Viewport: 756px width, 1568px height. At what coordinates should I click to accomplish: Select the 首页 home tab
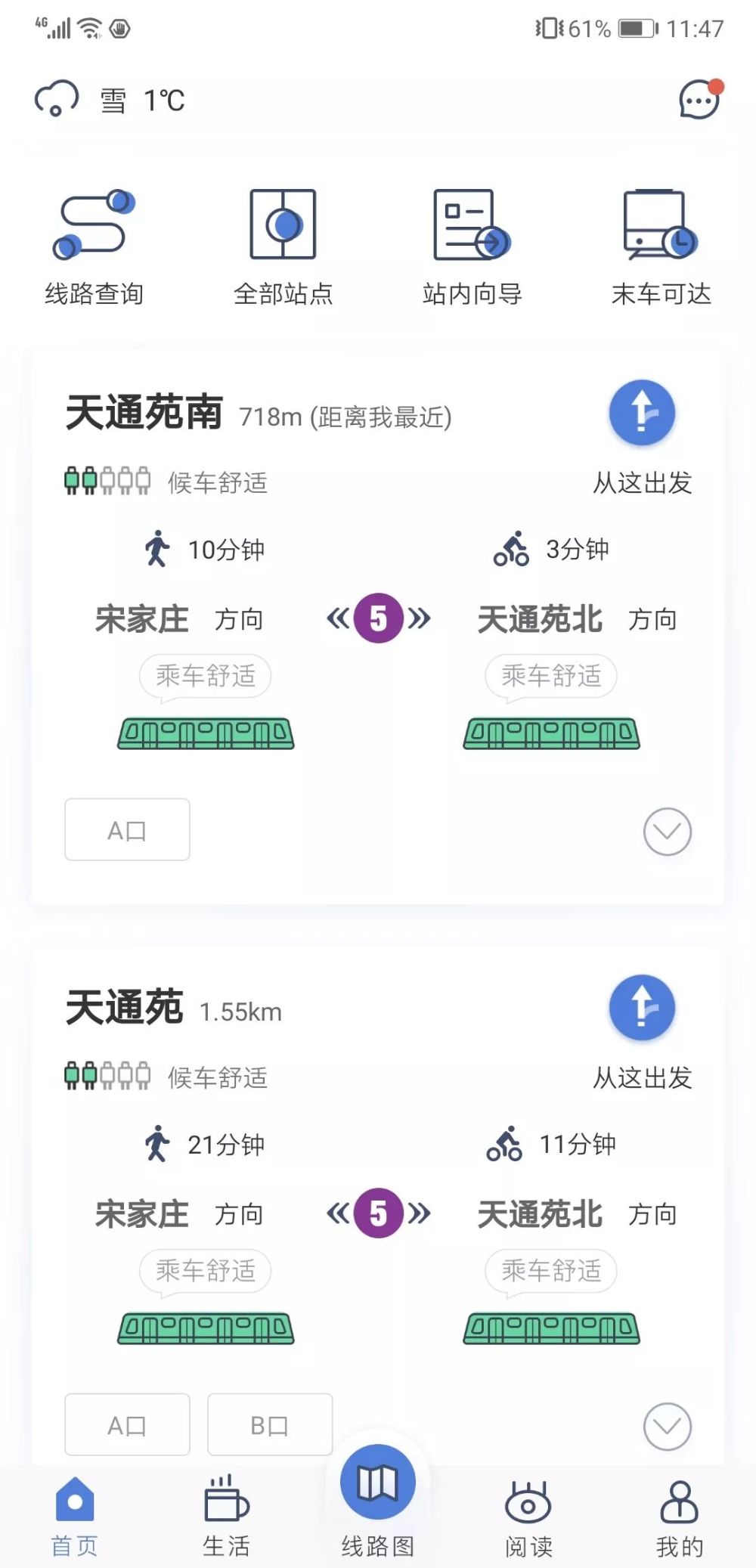tap(75, 1517)
